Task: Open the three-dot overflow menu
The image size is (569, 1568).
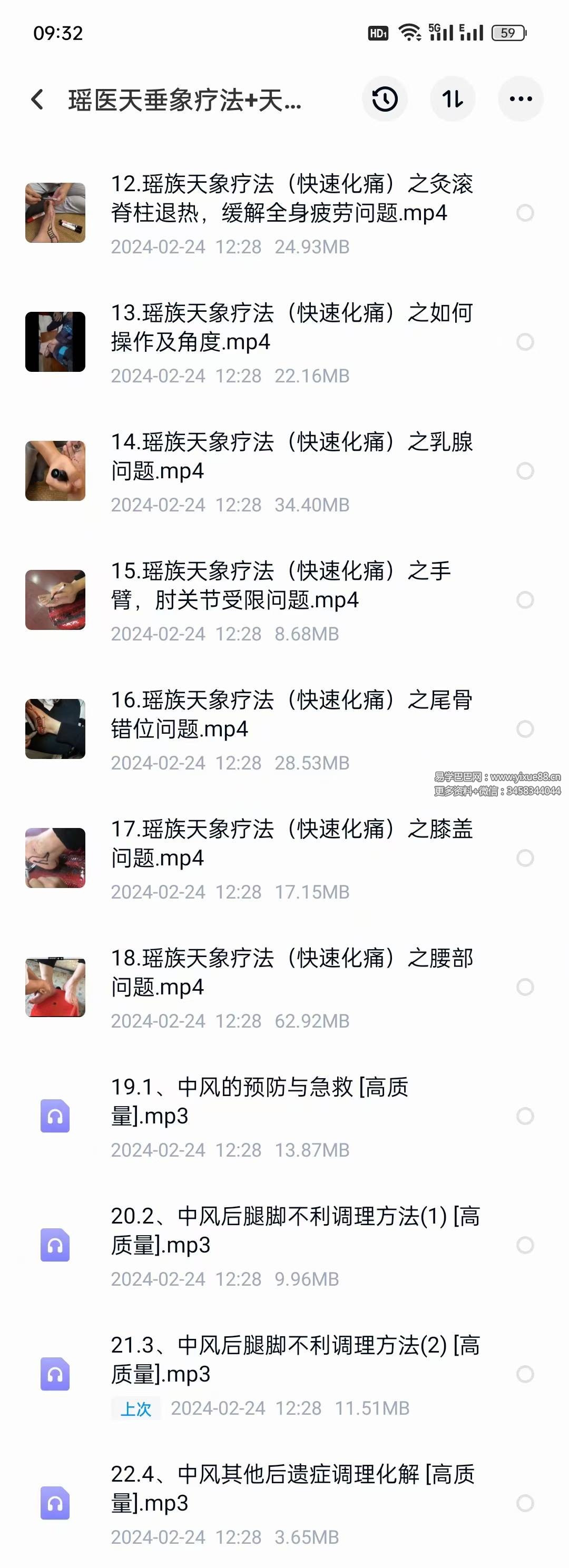Action: pyautogui.click(x=521, y=98)
